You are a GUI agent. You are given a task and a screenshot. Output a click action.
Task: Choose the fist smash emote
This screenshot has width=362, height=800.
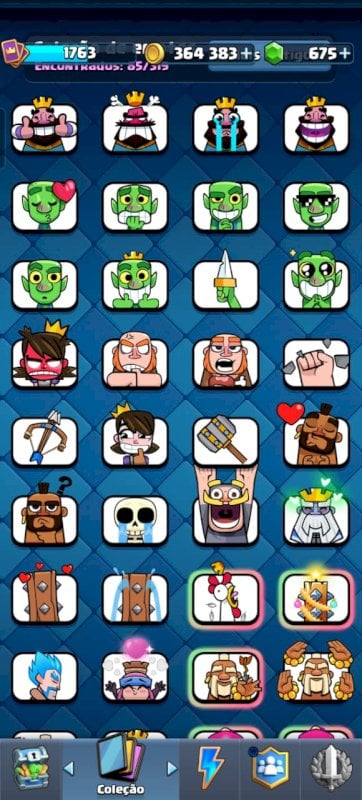[x=316, y=362]
